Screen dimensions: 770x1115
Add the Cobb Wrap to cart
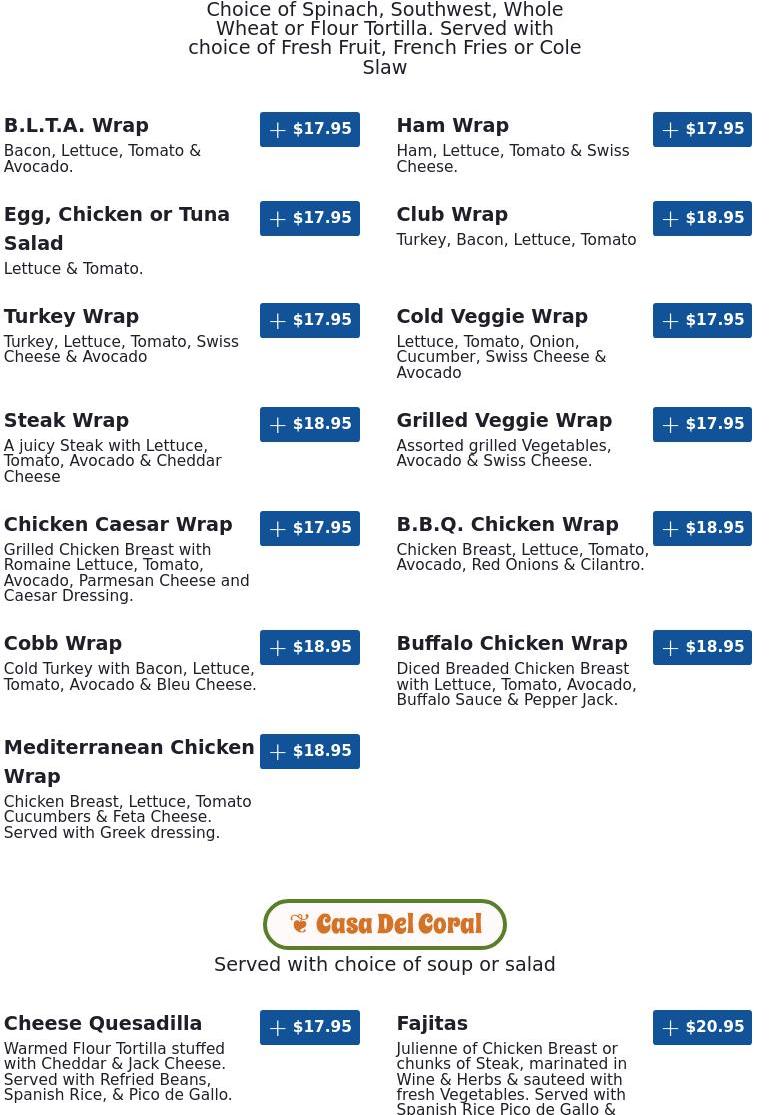(310, 647)
